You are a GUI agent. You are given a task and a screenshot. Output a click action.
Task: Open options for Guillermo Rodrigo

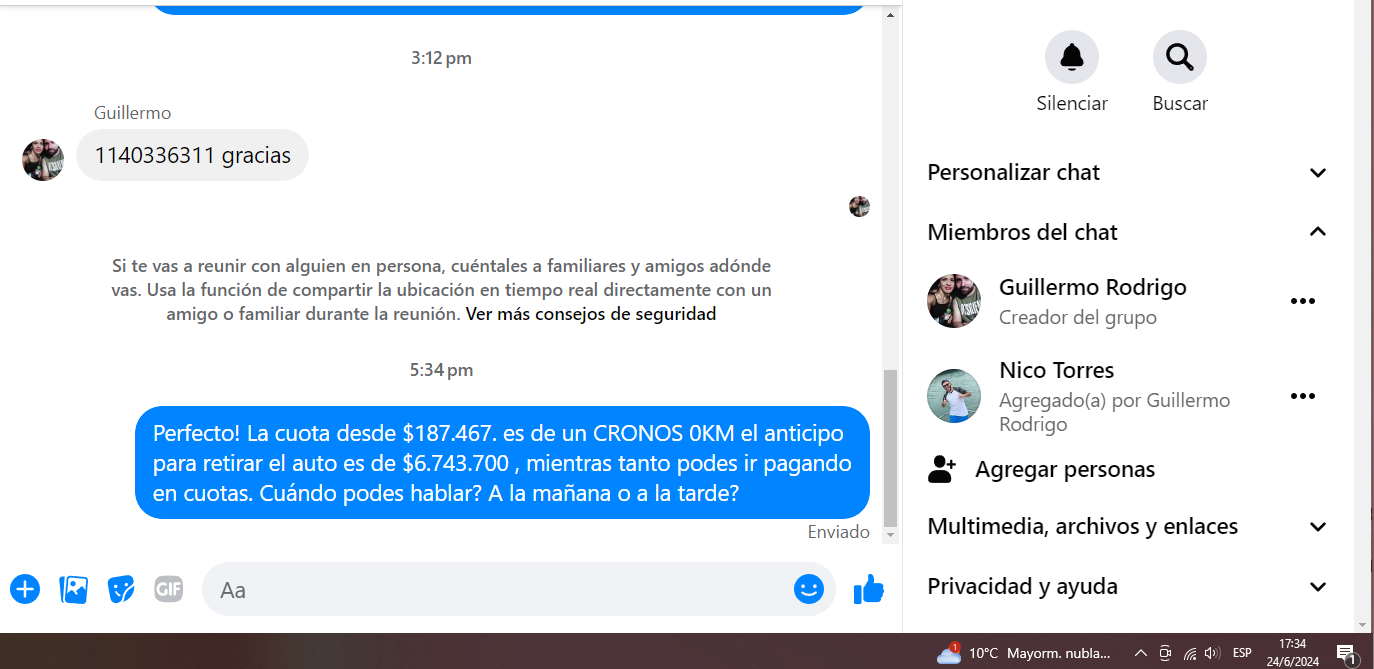point(1302,301)
